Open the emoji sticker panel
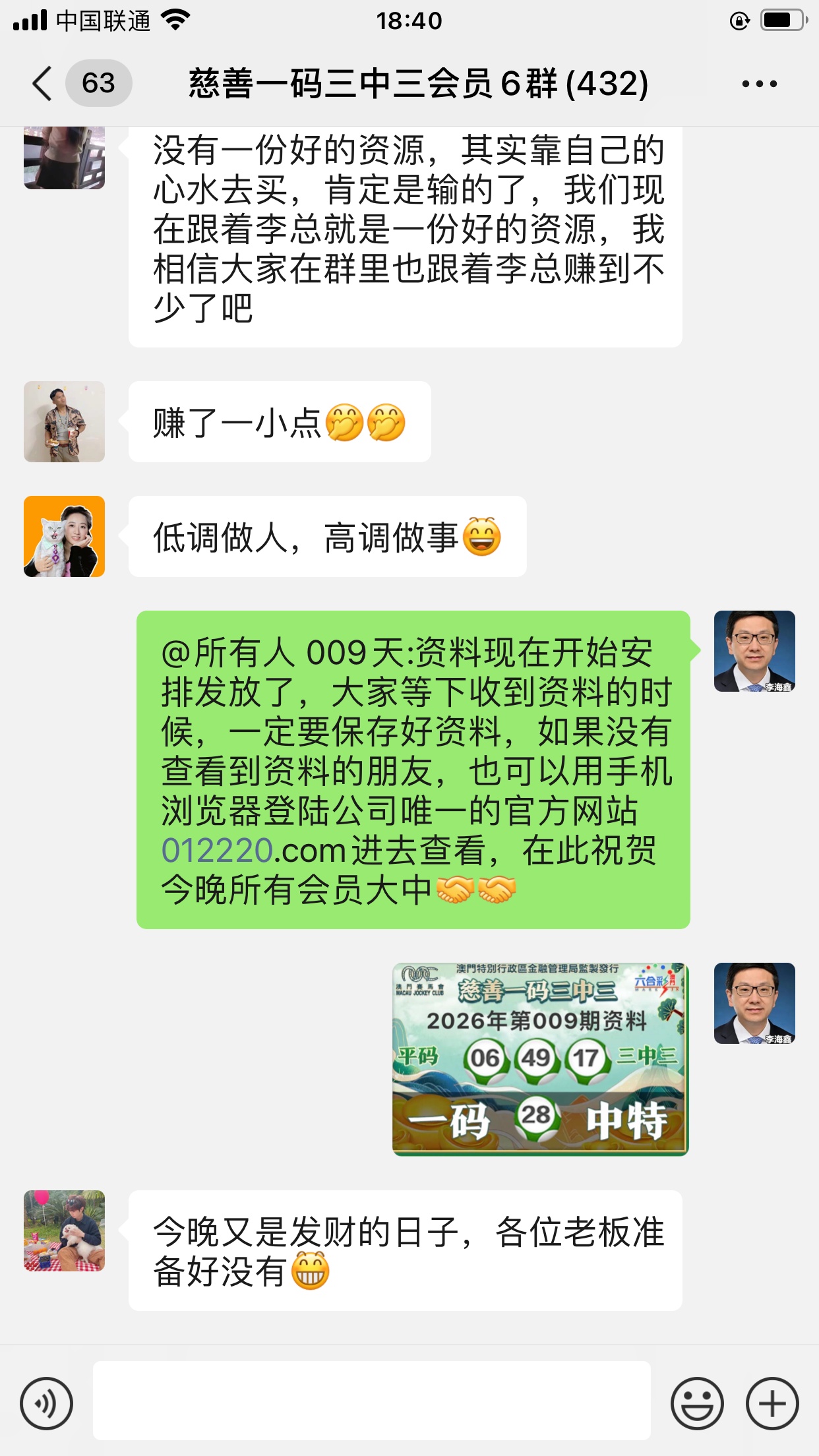 pos(697,1403)
